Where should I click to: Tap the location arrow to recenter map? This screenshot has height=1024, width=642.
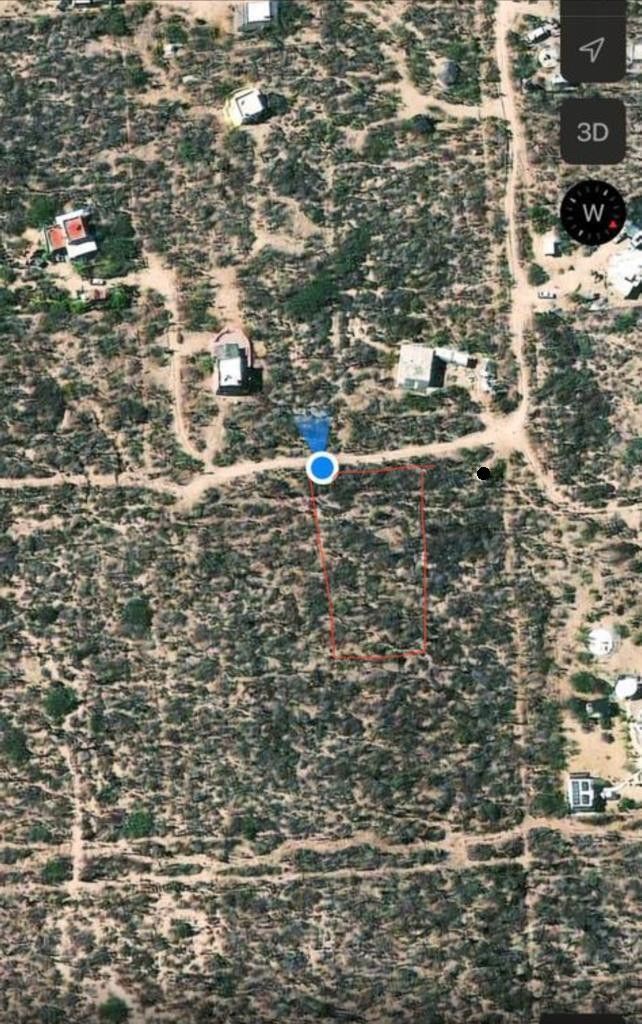point(593,49)
